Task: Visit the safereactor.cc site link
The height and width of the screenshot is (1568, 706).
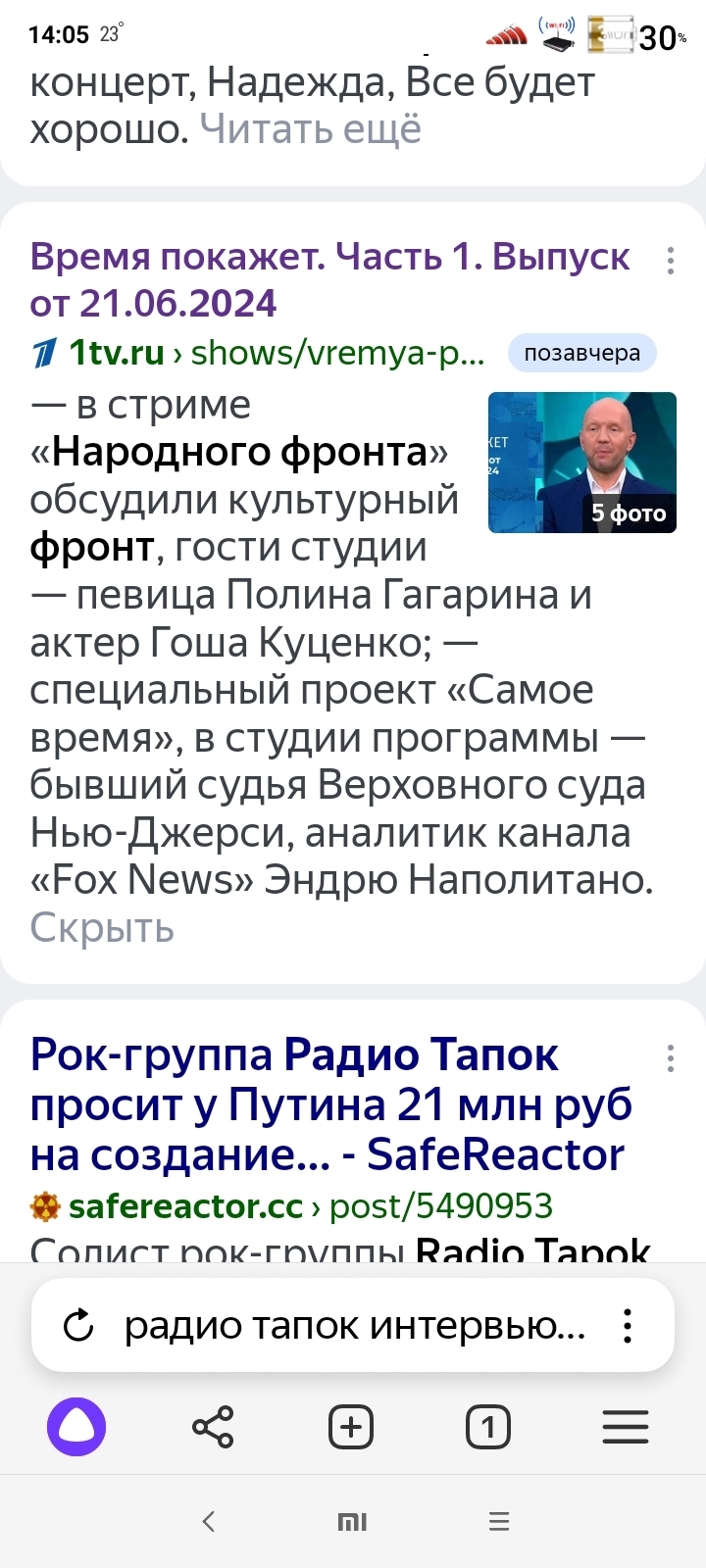Action: (x=185, y=1206)
